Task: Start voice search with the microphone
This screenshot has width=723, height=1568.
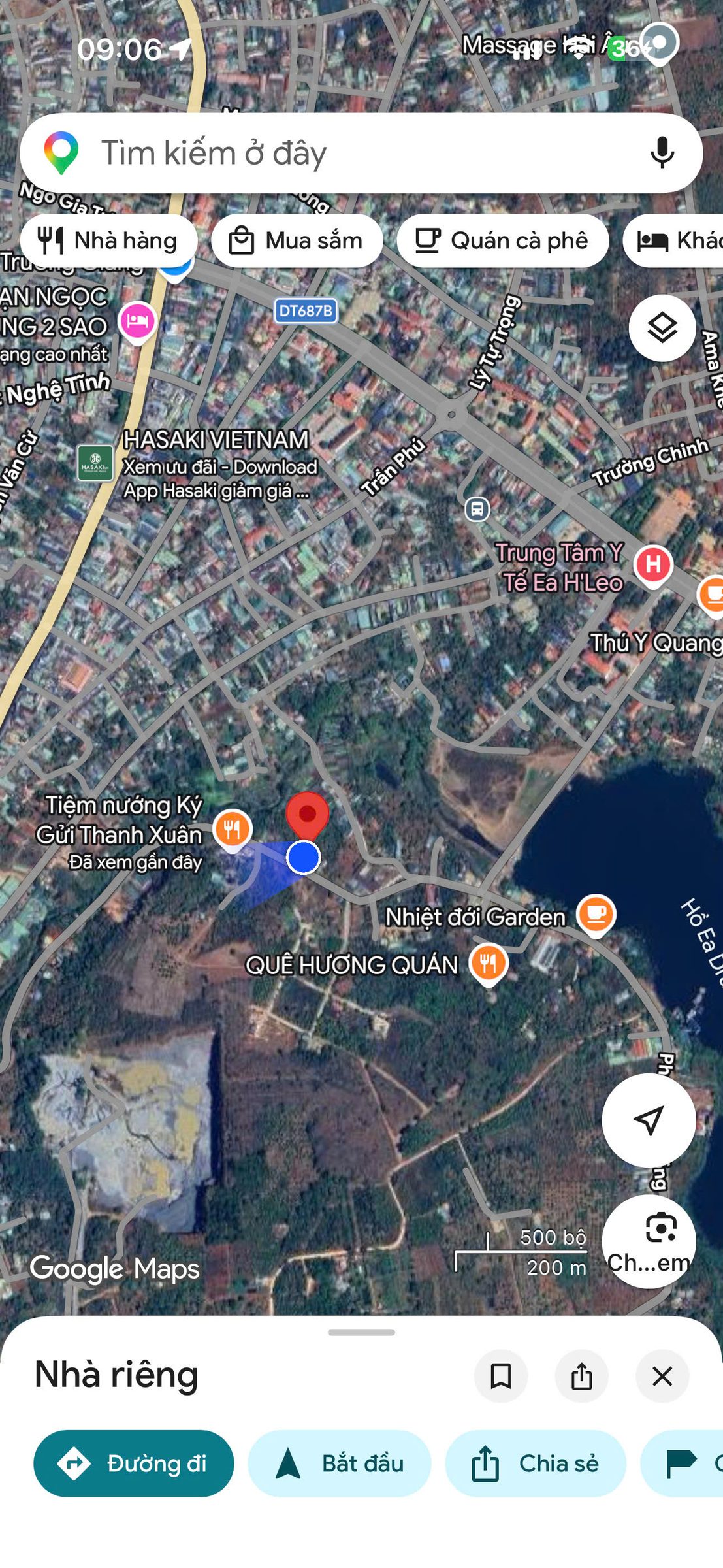Action: click(662, 154)
